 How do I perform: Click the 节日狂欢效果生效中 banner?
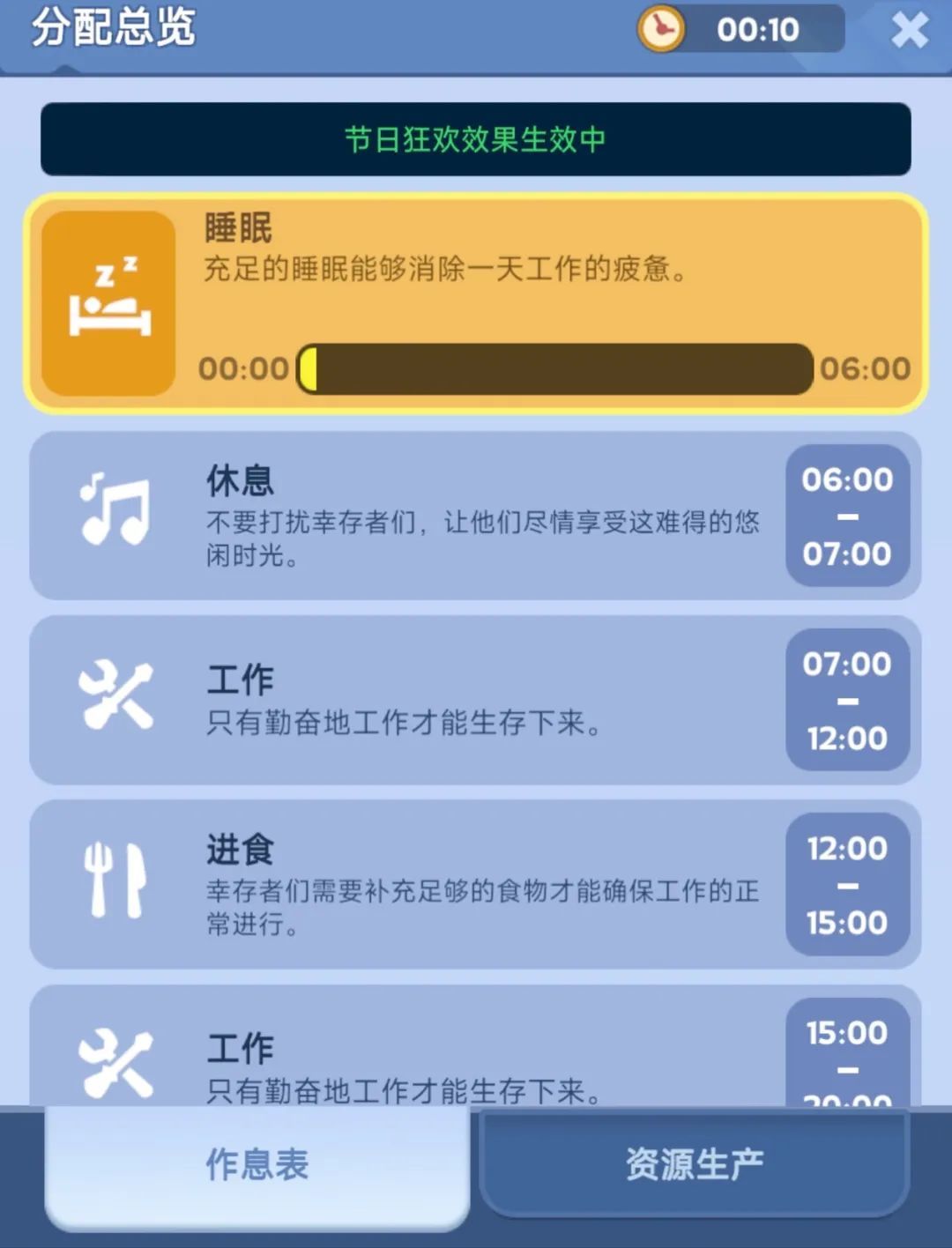(x=476, y=140)
